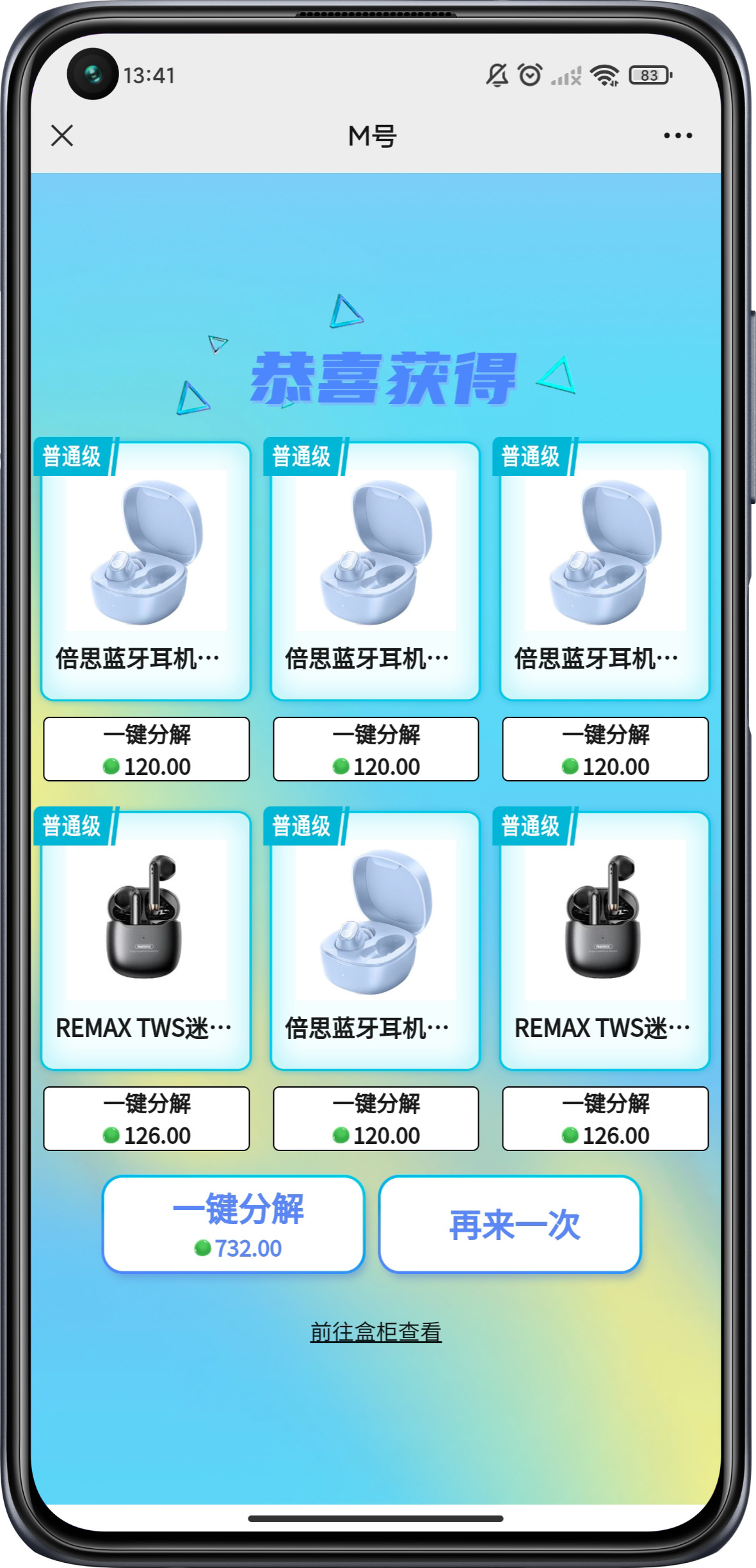Tap 再来一次 to draw again
Viewport: 756px width, 1568px height.
510,1224
